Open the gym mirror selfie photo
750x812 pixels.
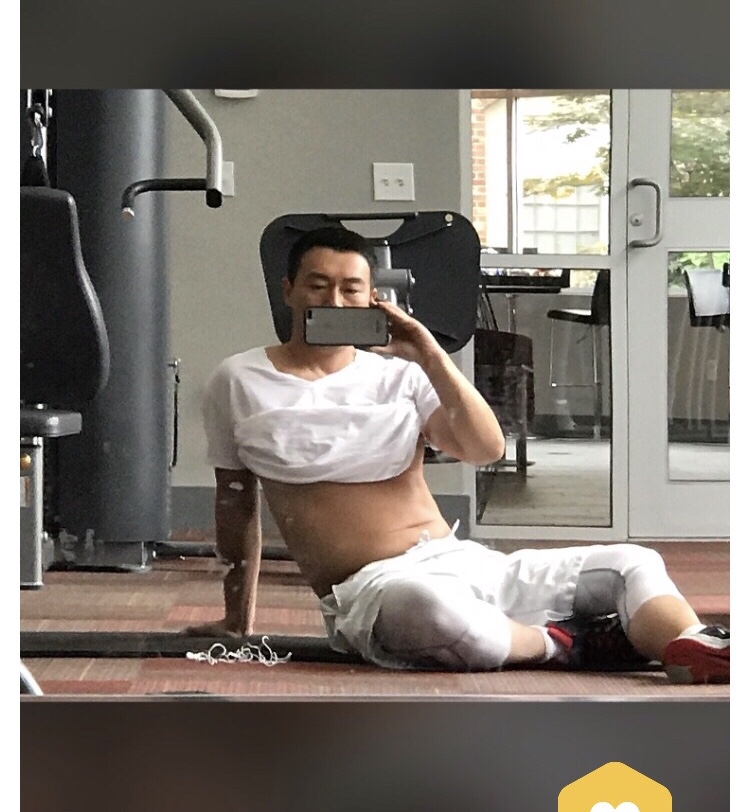375,394
